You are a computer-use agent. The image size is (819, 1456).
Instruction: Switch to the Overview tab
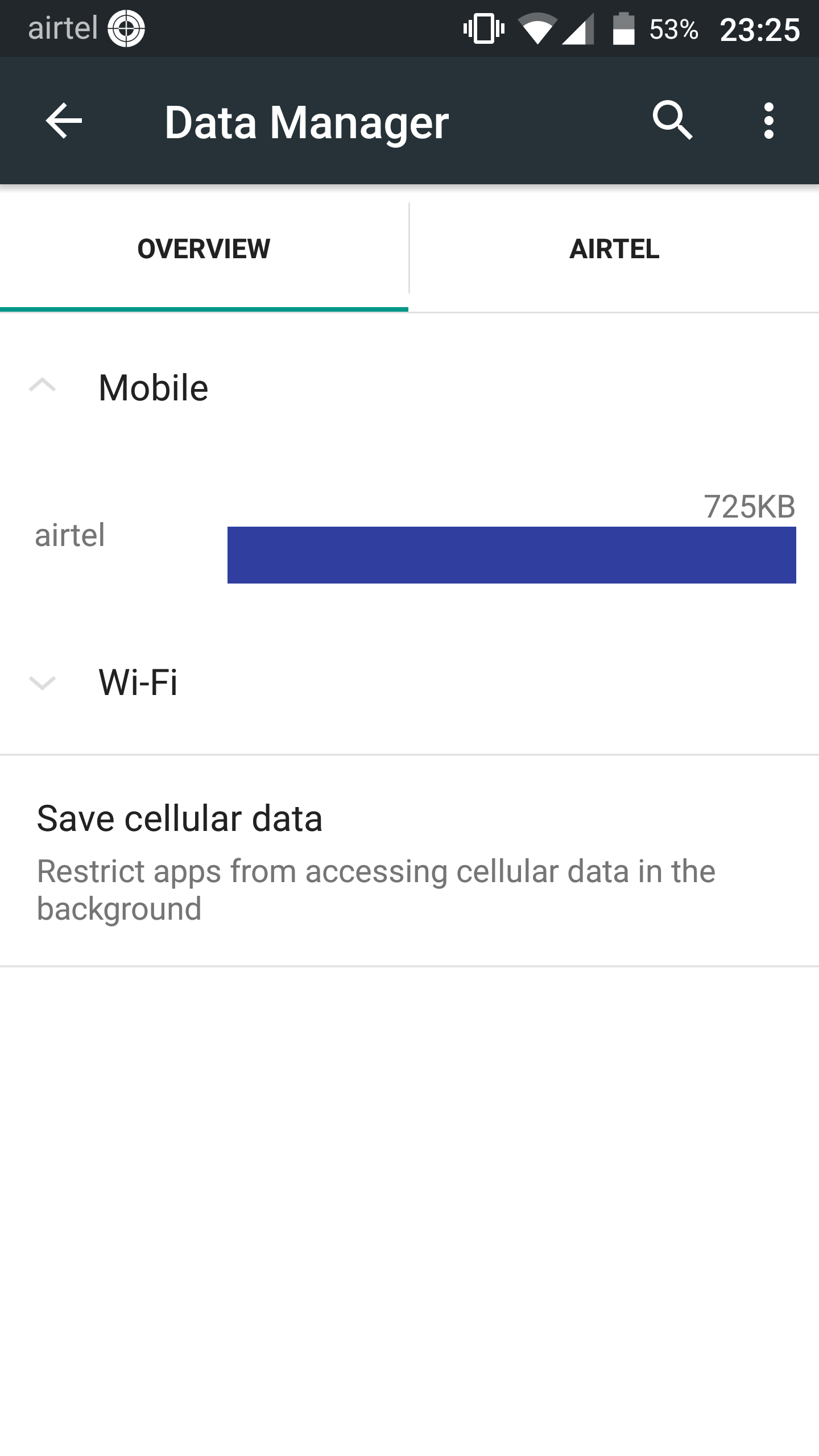[x=204, y=249]
